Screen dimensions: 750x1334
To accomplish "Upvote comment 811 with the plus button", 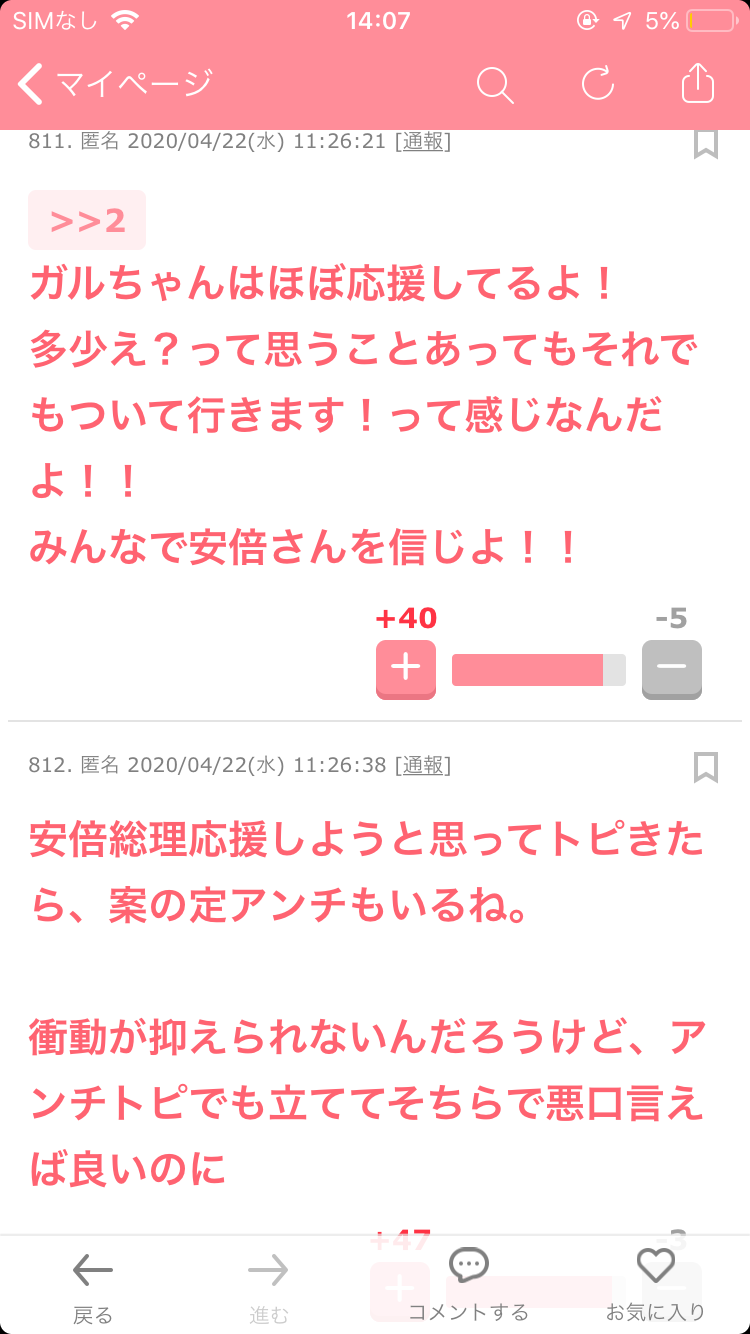I will [404, 668].
